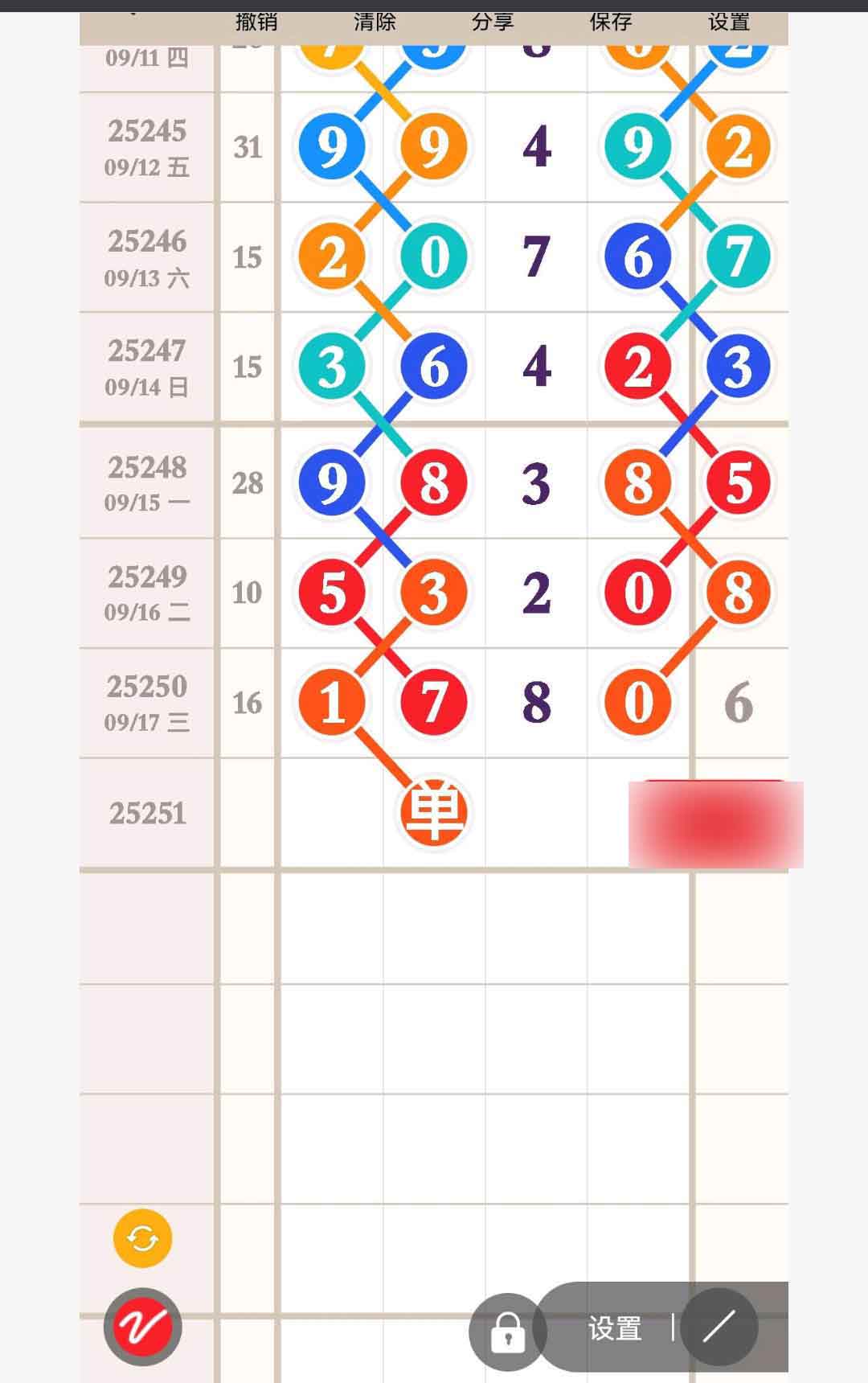Tap the 单 marker in row 25251
The height and width of the screenshot is (1383, 868).
coord(434,813)
